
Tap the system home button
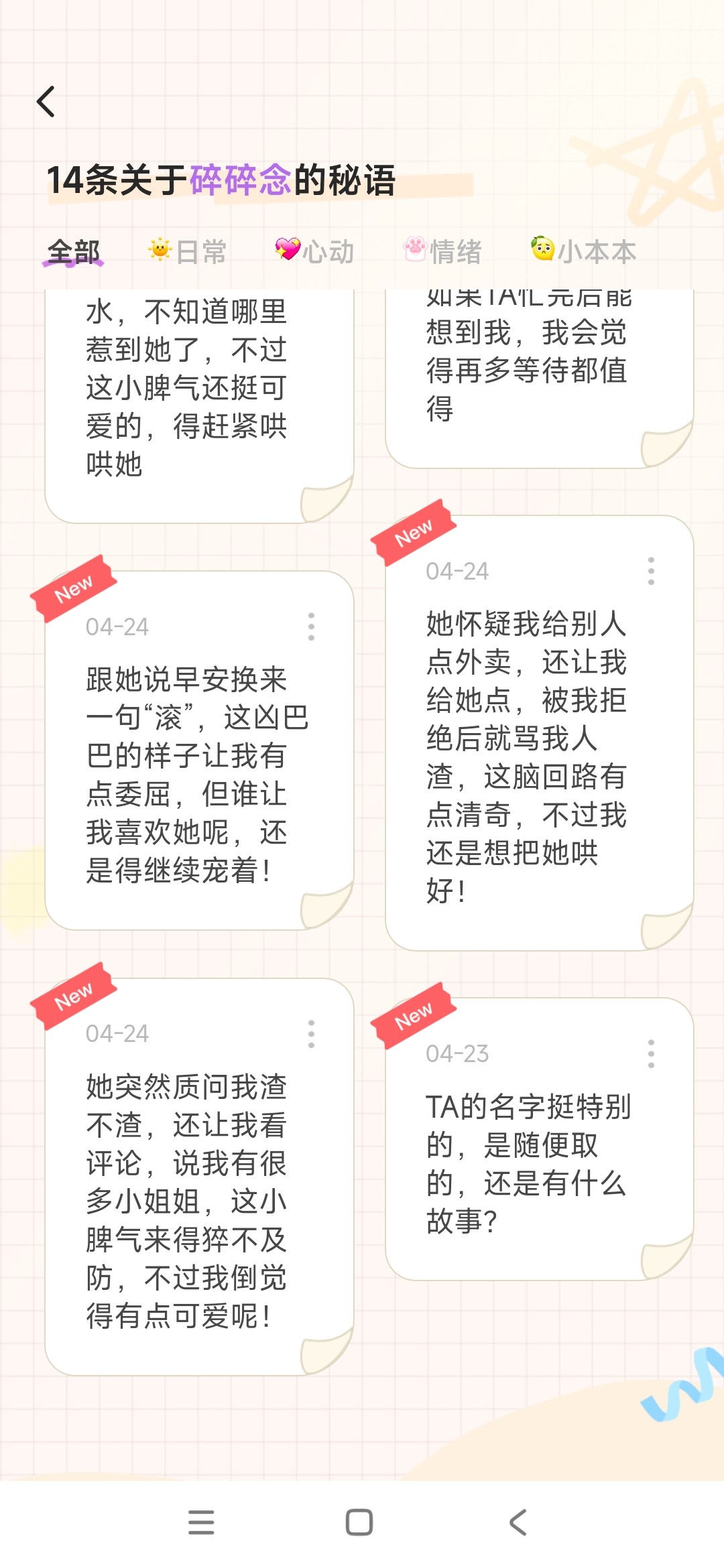tap(359, 1522)
